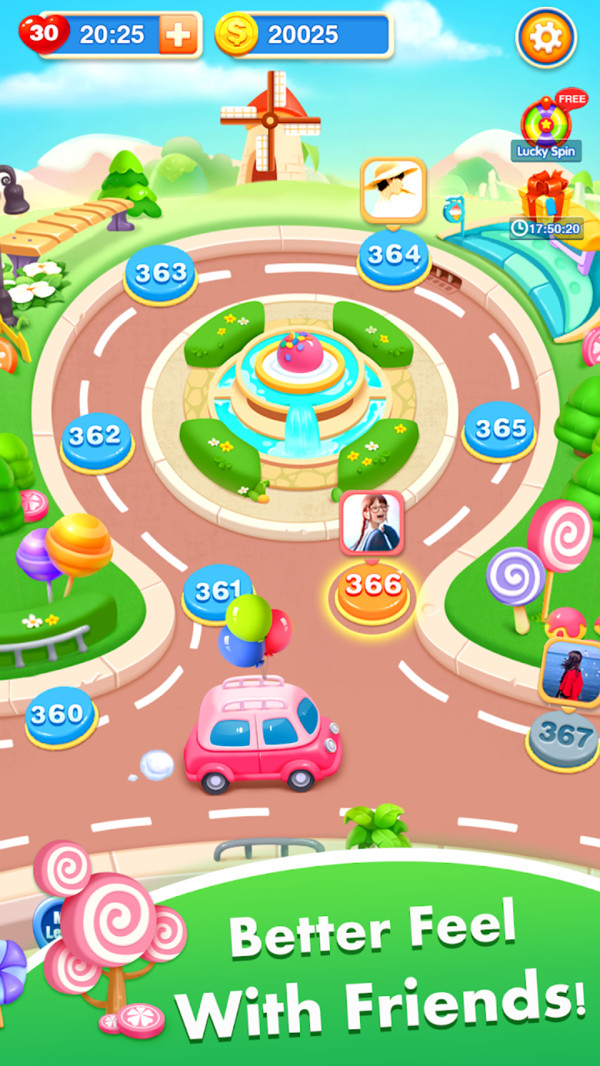The height and width of the screenshot is (1066, 600).
Task: View friend avatar above level 364
Action: [393, 187]
